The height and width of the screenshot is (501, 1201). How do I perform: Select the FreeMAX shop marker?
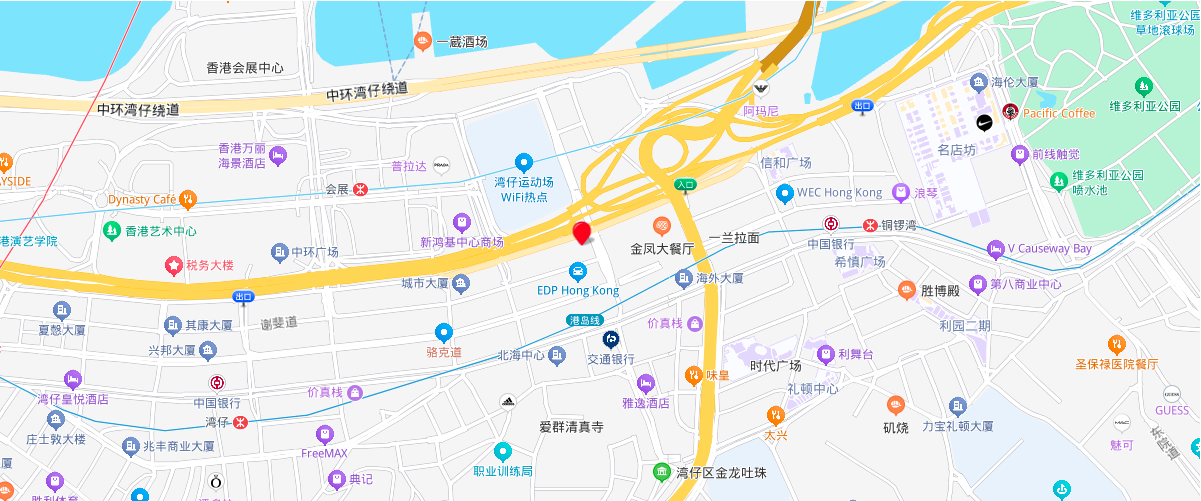(x=324, y=434)
